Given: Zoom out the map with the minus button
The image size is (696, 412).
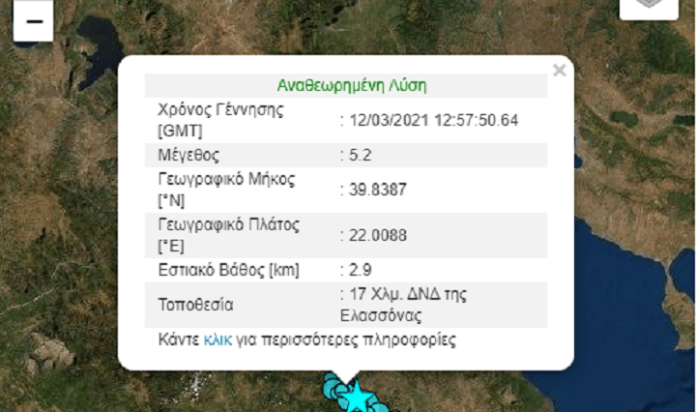Looking at the screenshot, I should pos(34,24).
